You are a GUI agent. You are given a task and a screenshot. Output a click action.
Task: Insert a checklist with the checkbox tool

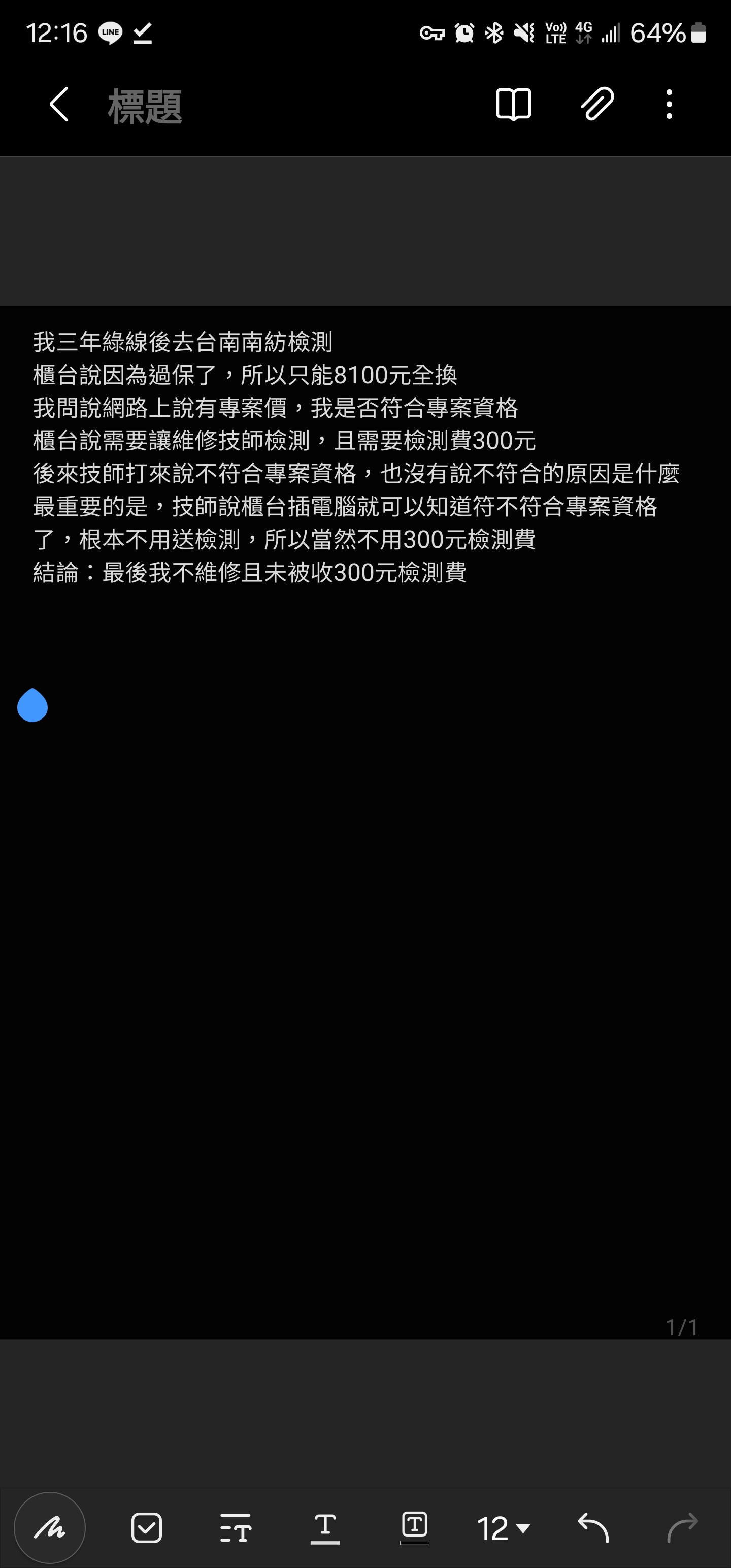pos(147,1528)
